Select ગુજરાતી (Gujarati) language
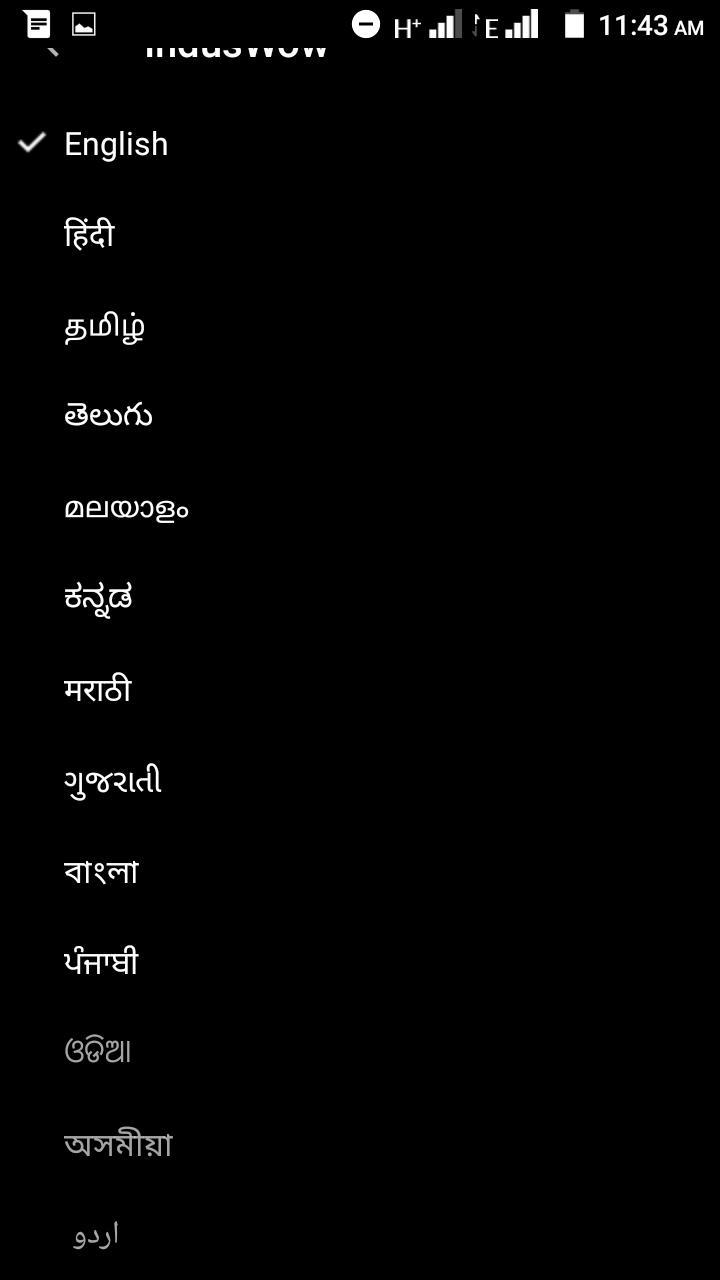 click(112, 781)
